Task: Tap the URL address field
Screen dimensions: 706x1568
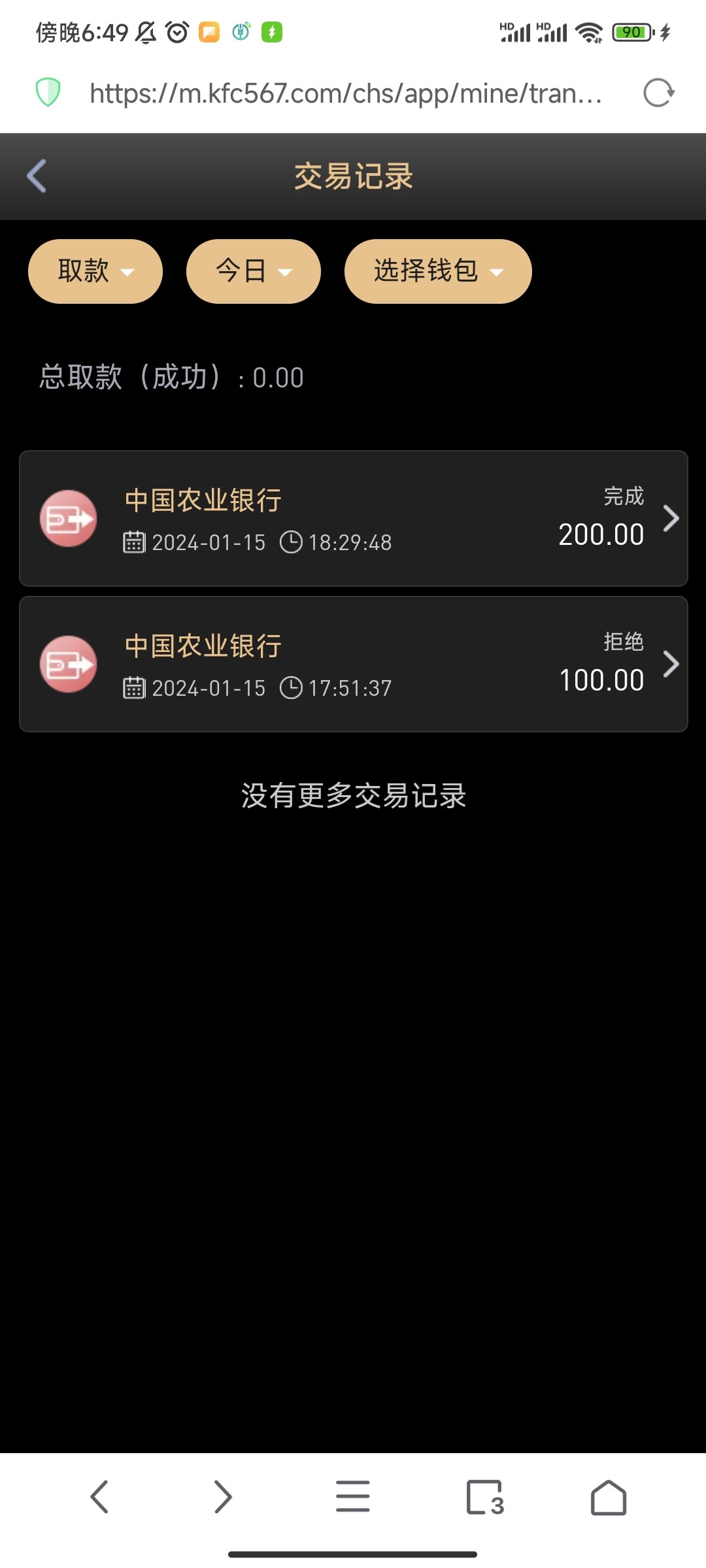Action: click(346, 93)
